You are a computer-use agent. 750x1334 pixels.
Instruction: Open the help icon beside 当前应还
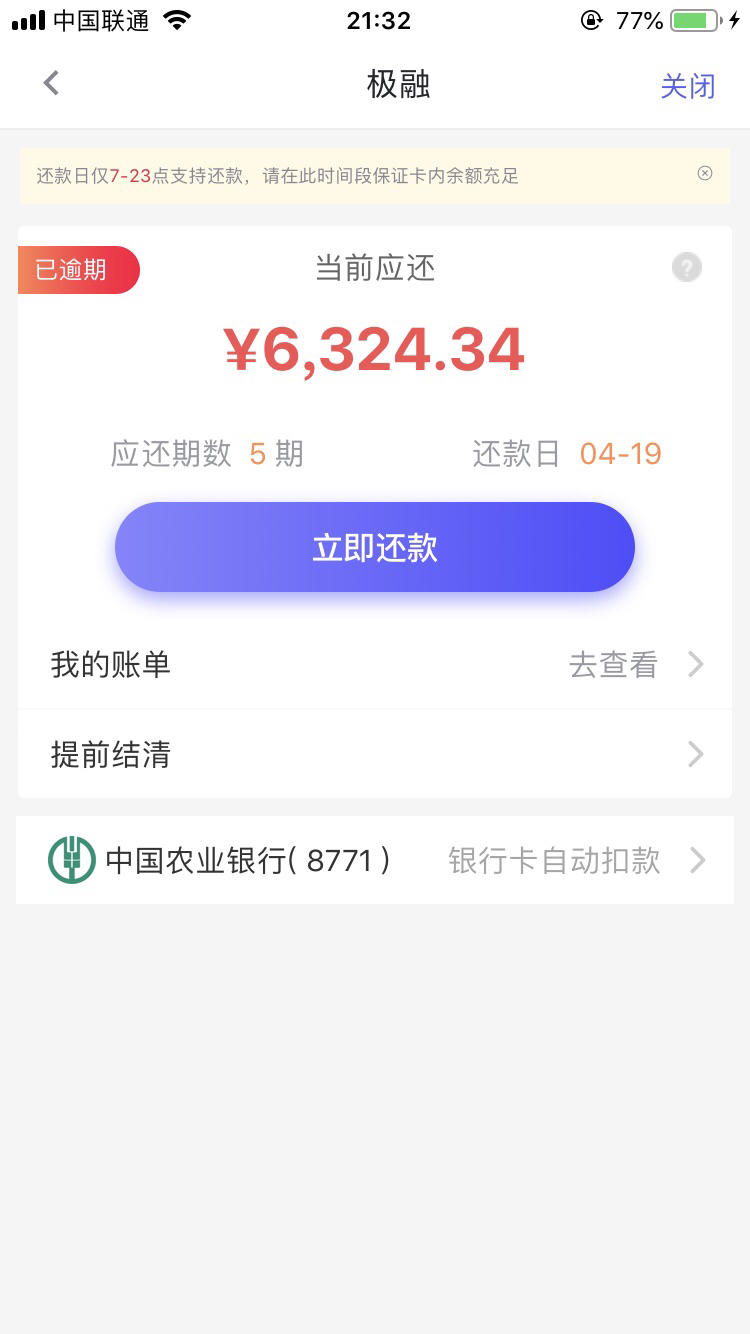[686, 267]
